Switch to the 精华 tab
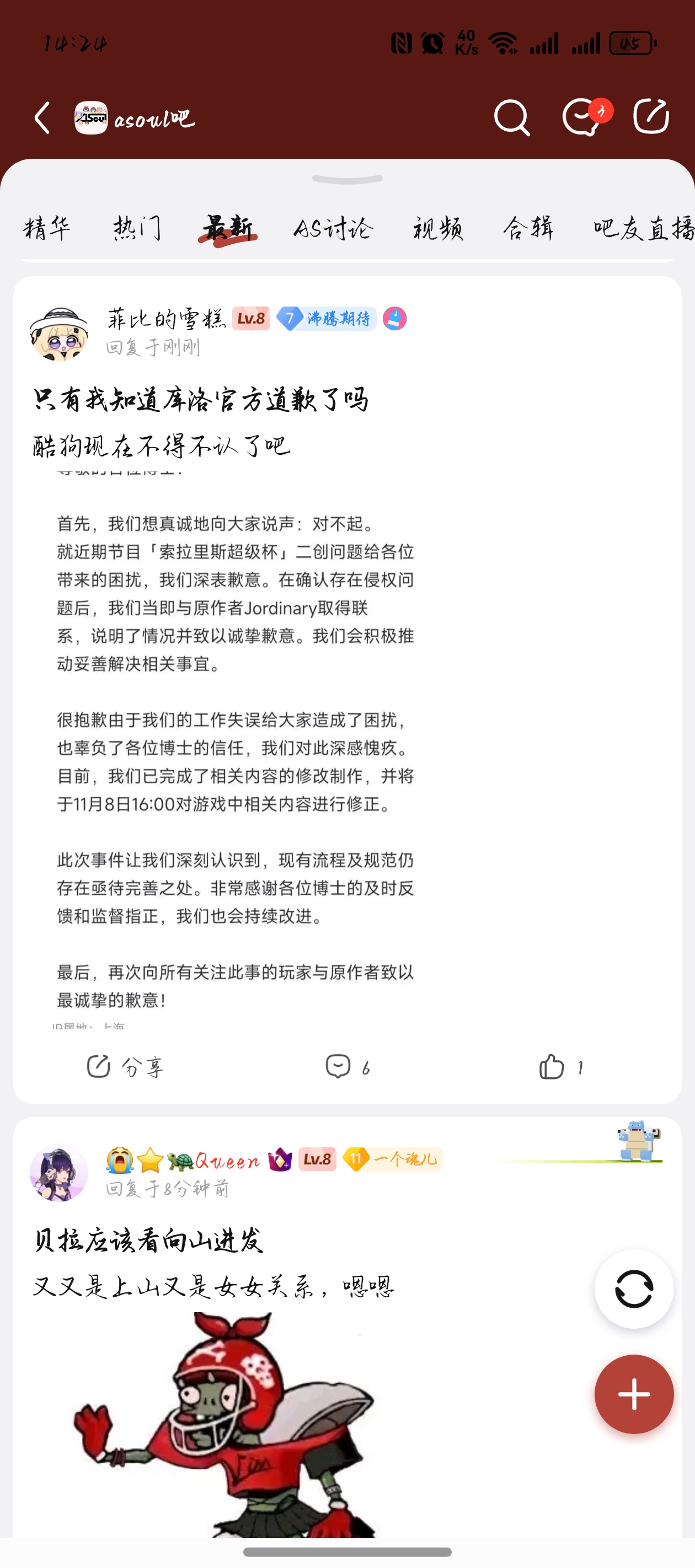The height and width of the screenshot is (1568, 695). [x=47, y=228]
